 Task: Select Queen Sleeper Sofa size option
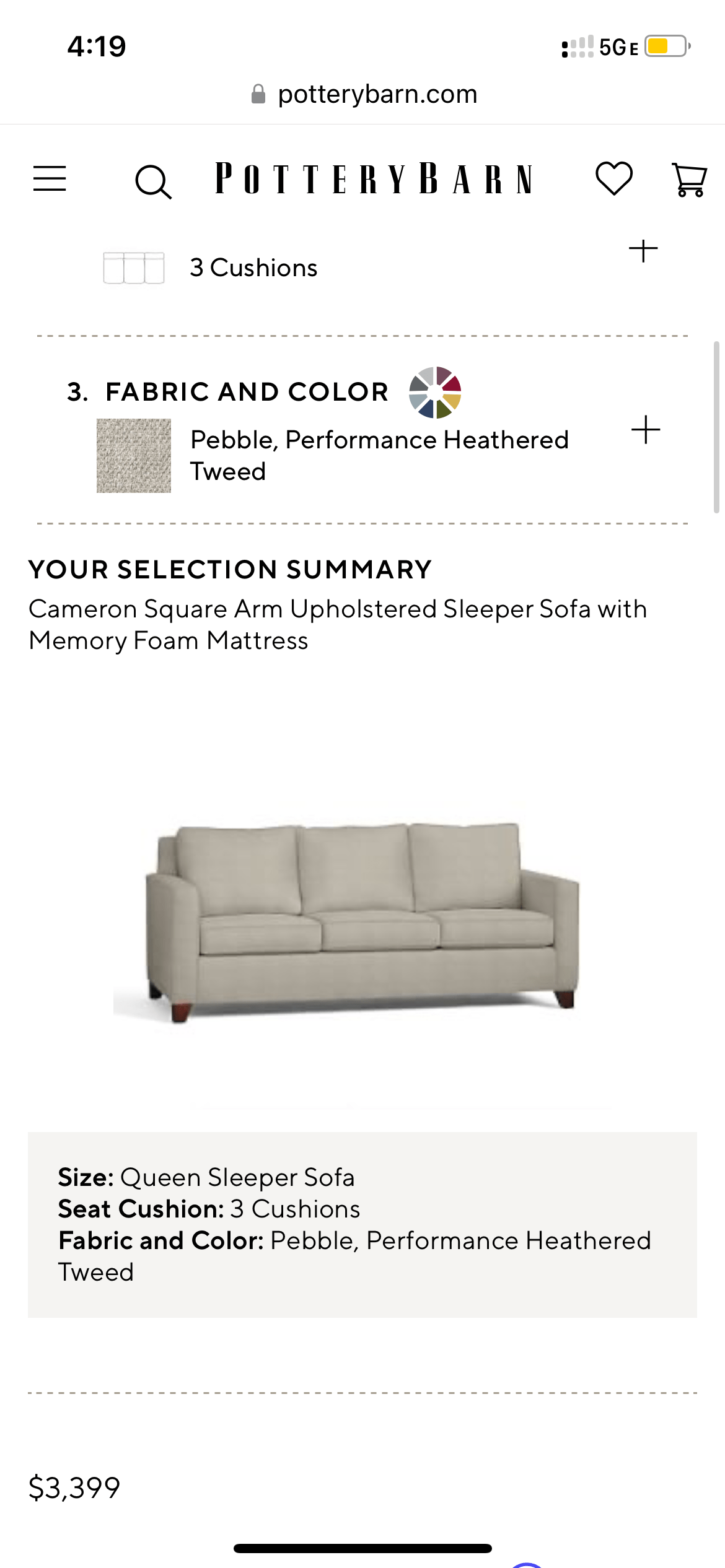(238, 1177)
